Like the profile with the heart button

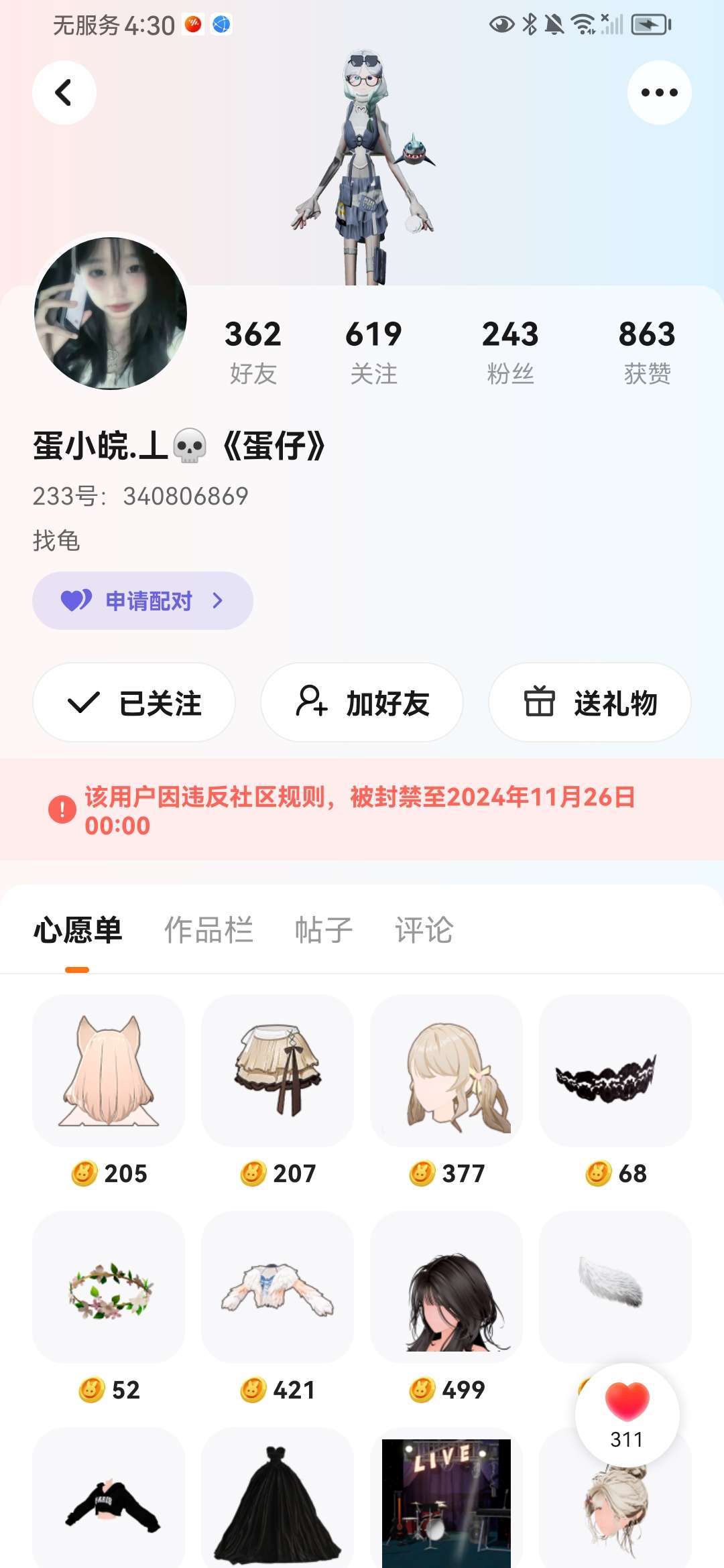point(627,1414)
